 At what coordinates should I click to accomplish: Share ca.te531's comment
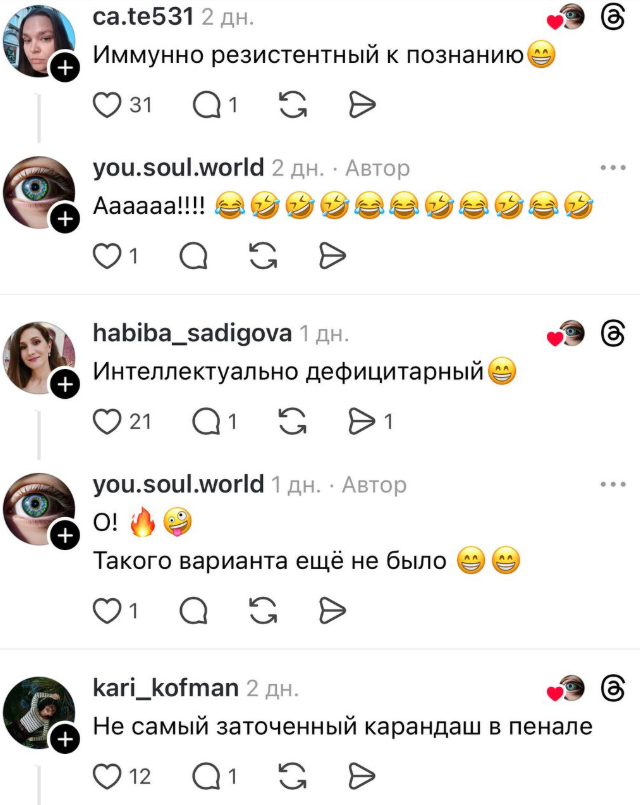pos(361,104)
